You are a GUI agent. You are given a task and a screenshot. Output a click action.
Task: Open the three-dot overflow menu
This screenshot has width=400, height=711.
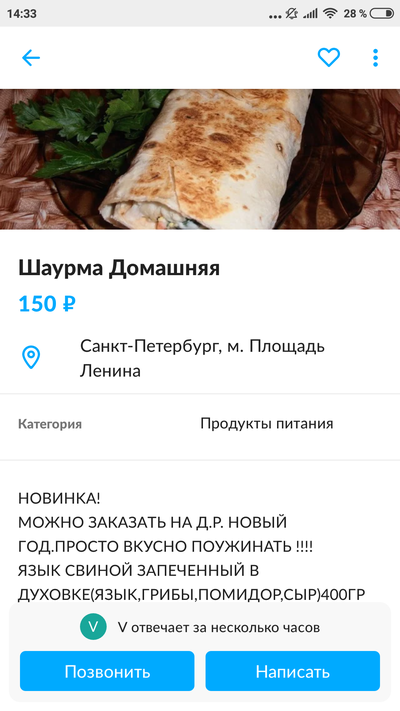(375, 58)
